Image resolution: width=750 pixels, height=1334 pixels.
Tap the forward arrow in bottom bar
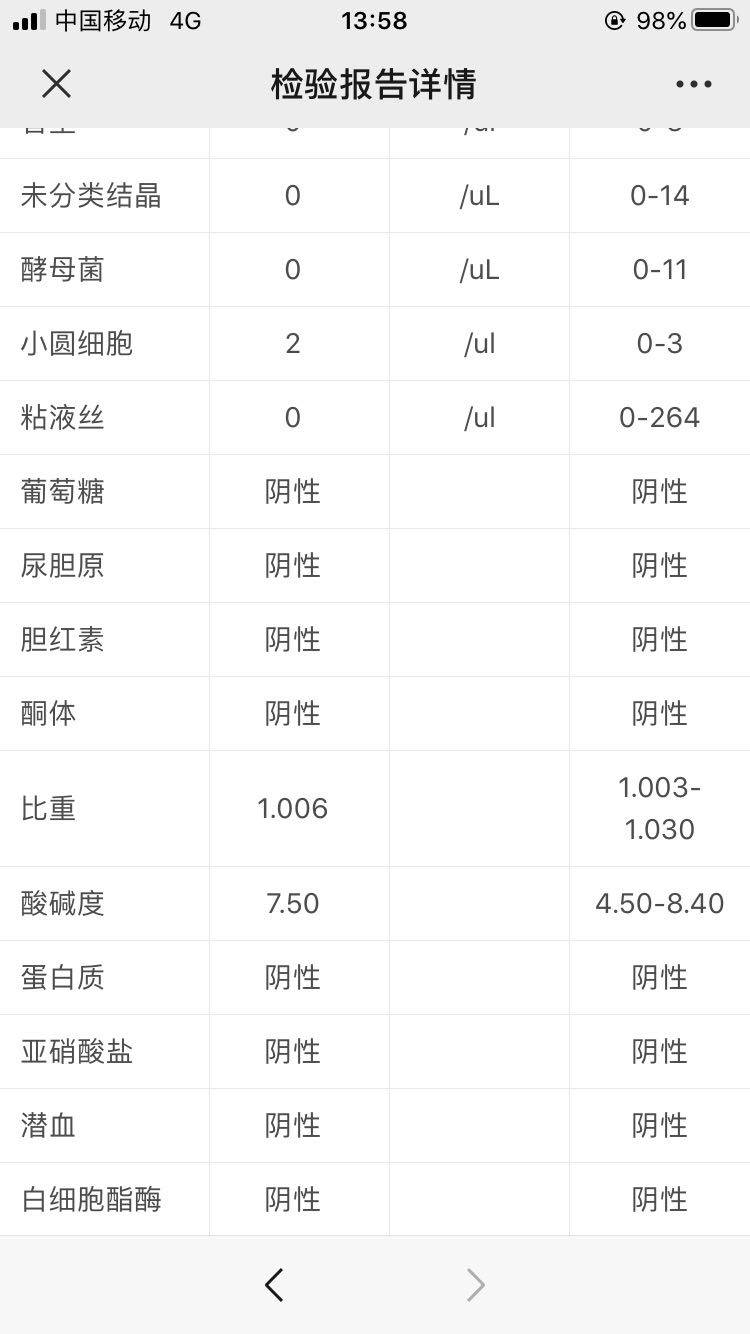click(x=476, y=1285)
